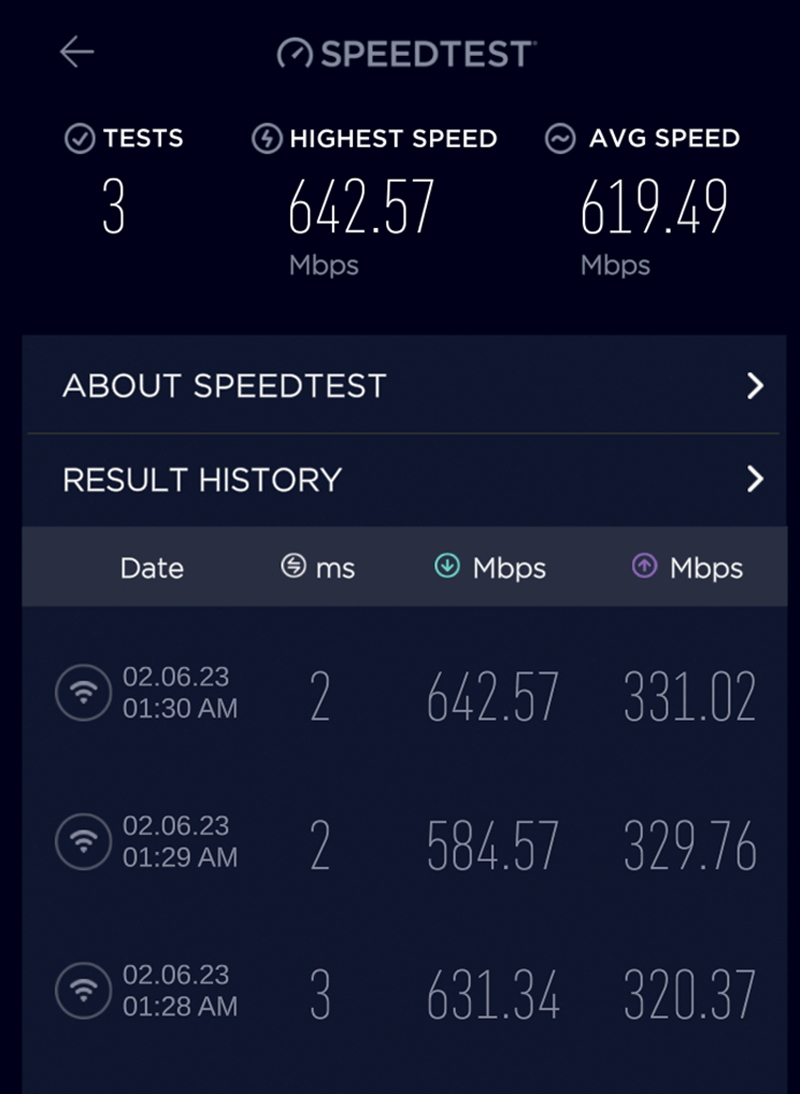Viewport: 800px width, 1094px height.
Task: Open the 01:29 AM test result
Action: pos(404,842)
